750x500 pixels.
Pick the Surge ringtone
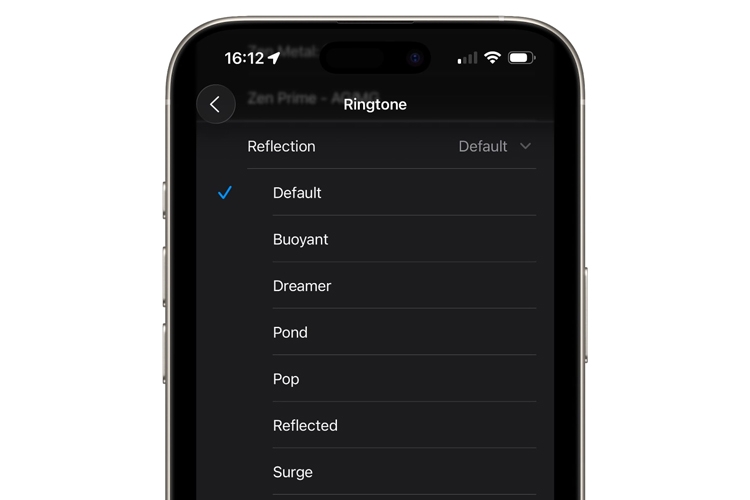293,472
